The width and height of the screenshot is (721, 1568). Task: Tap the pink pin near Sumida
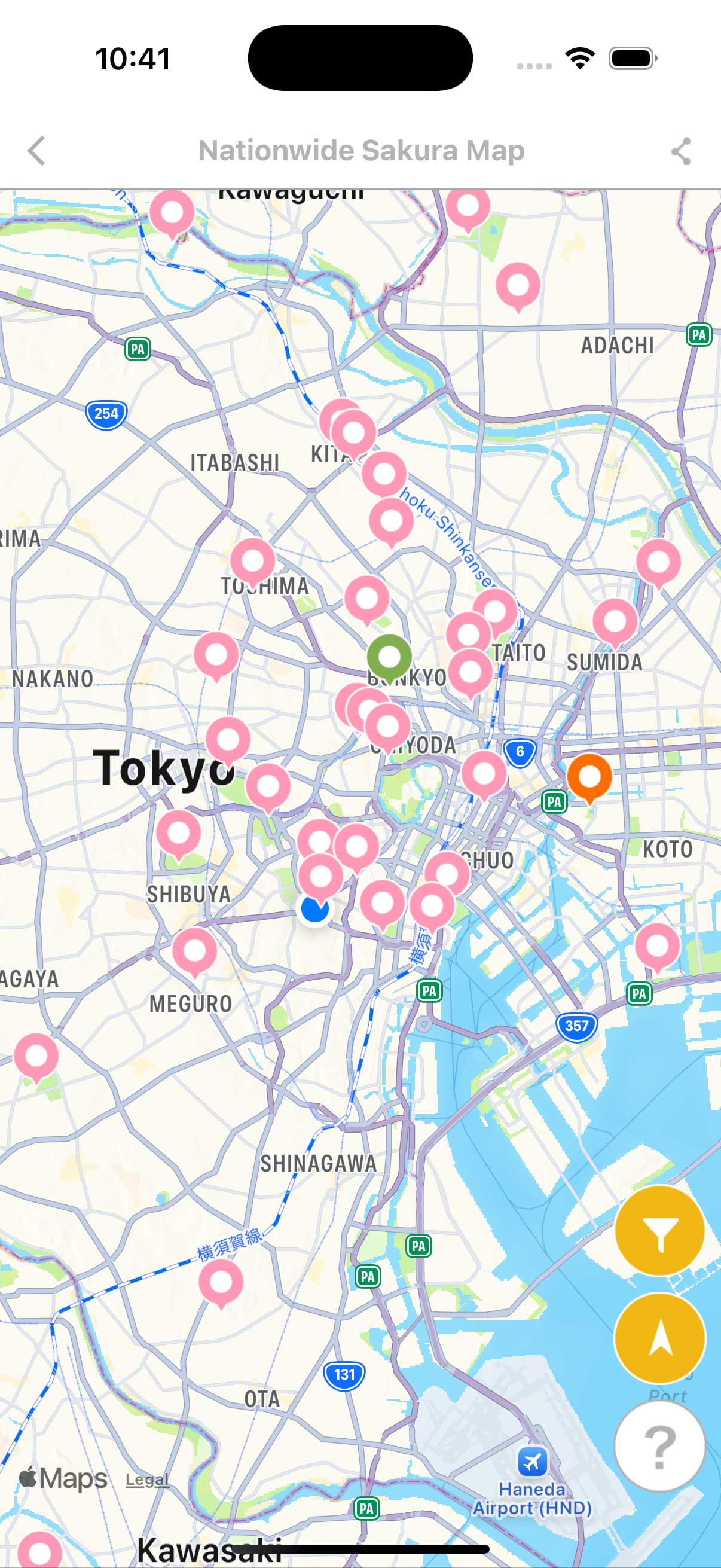(x=615, y=621)
